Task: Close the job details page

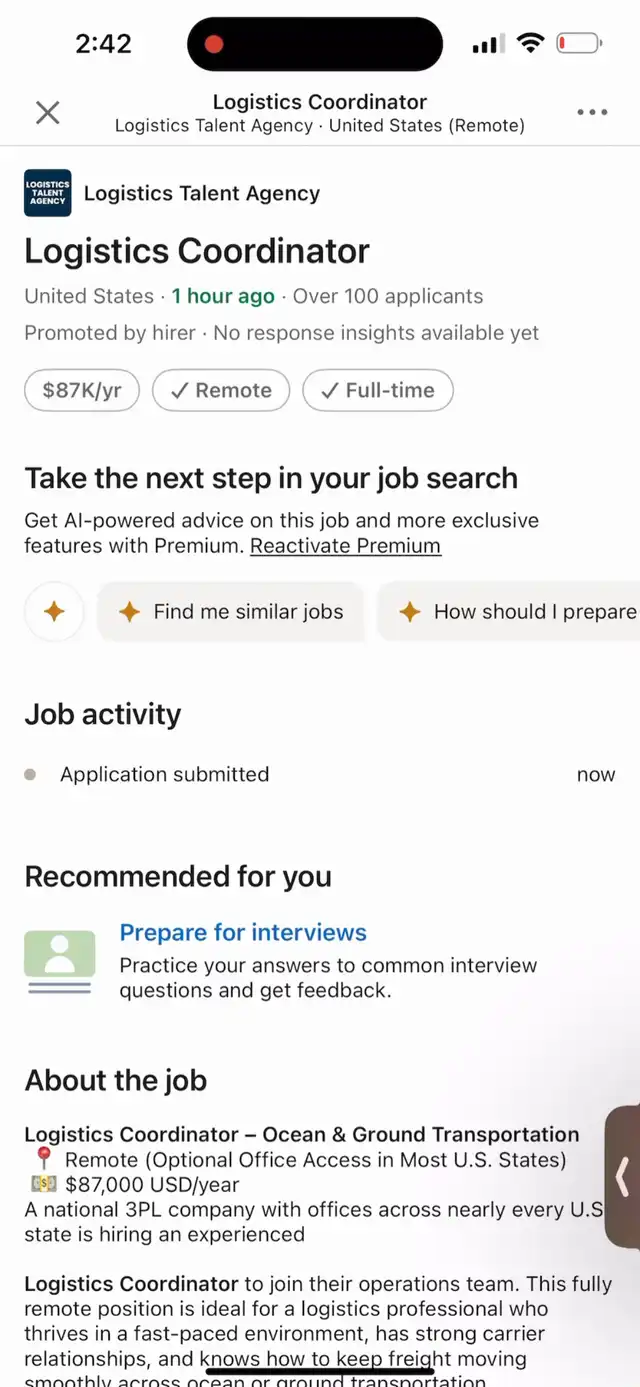Action: coord(47,113)
